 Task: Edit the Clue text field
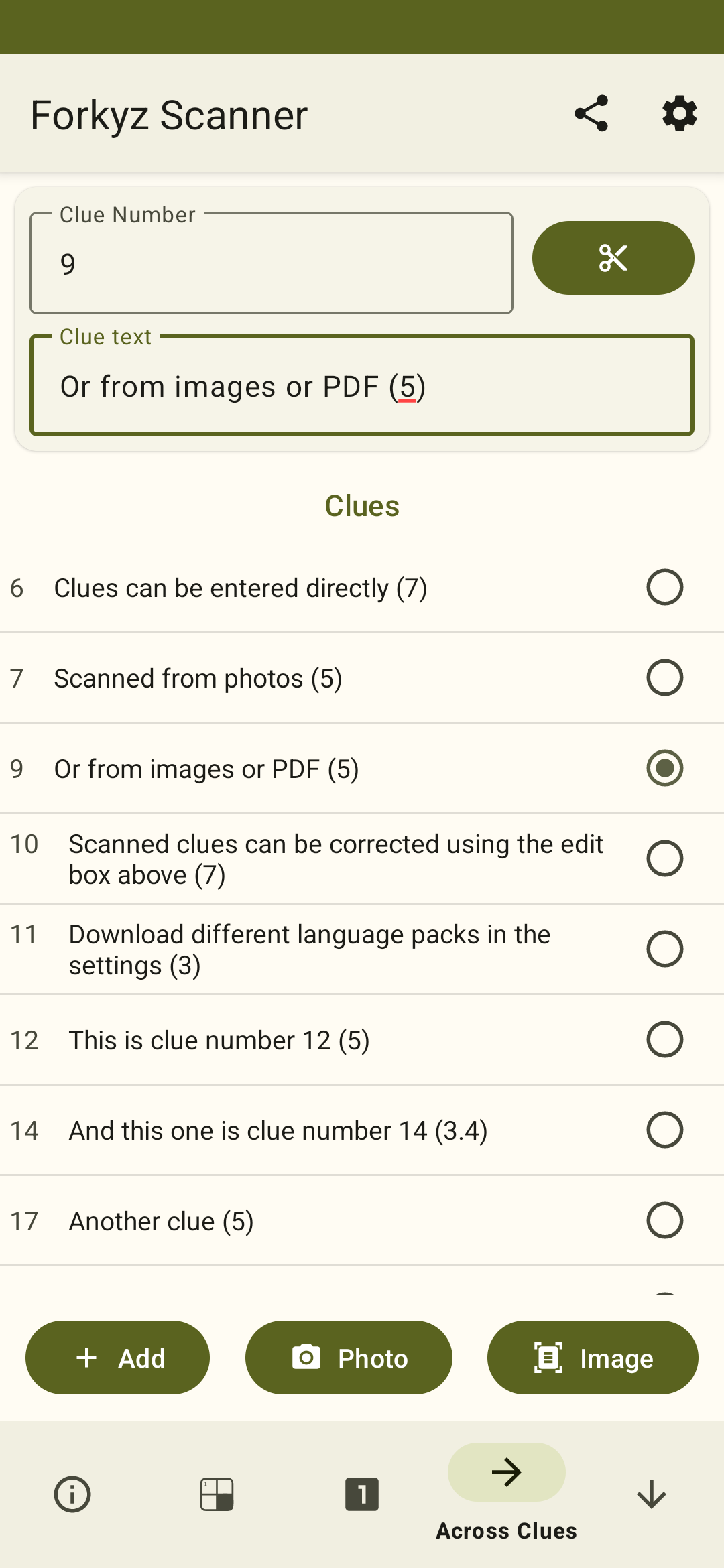[361, 386]
